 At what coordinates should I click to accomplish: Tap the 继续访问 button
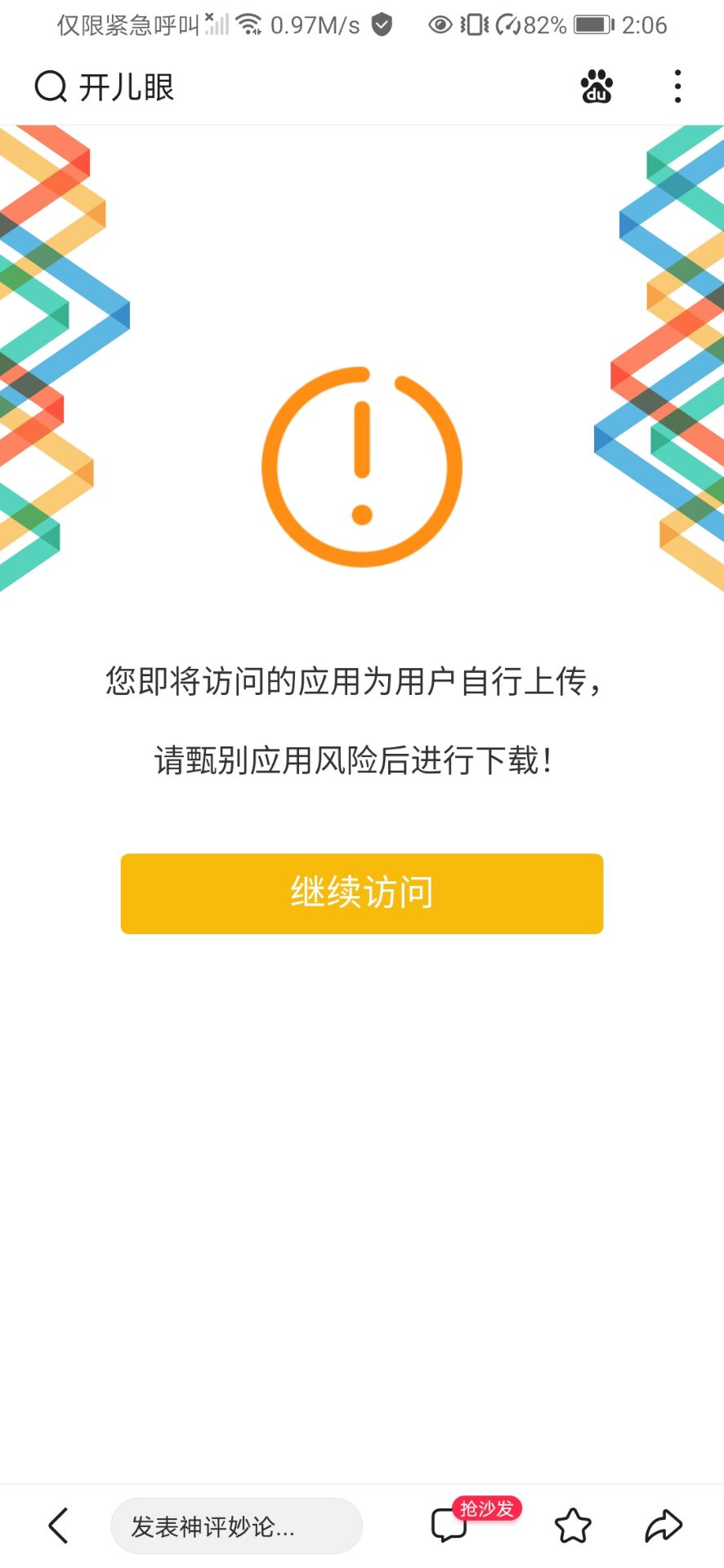click(x=362, y=893)
